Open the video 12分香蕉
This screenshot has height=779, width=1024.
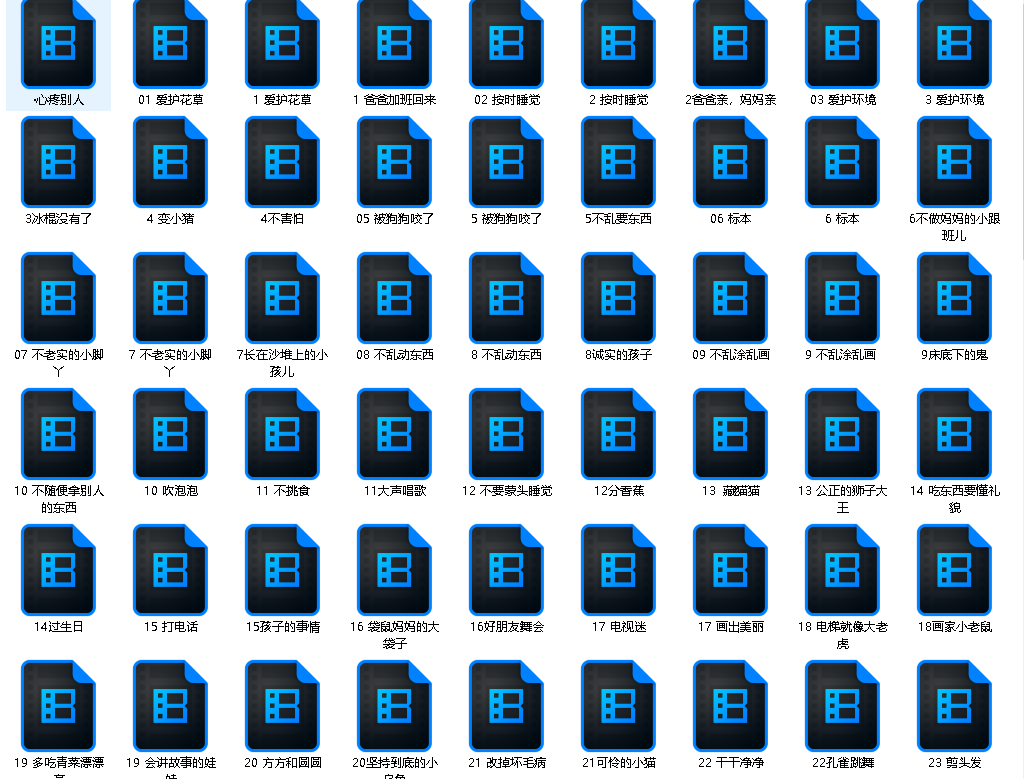click(x=619, y=435)
